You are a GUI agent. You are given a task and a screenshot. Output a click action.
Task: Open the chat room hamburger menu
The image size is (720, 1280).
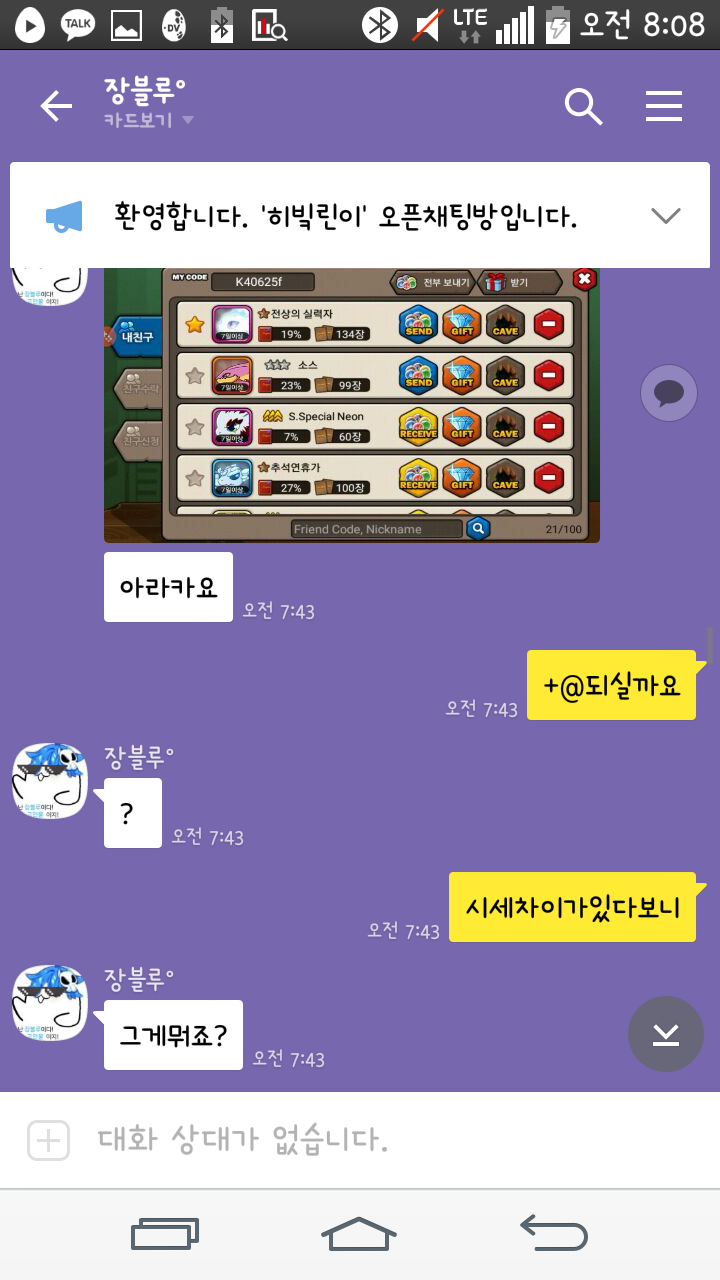pos(664,106)
